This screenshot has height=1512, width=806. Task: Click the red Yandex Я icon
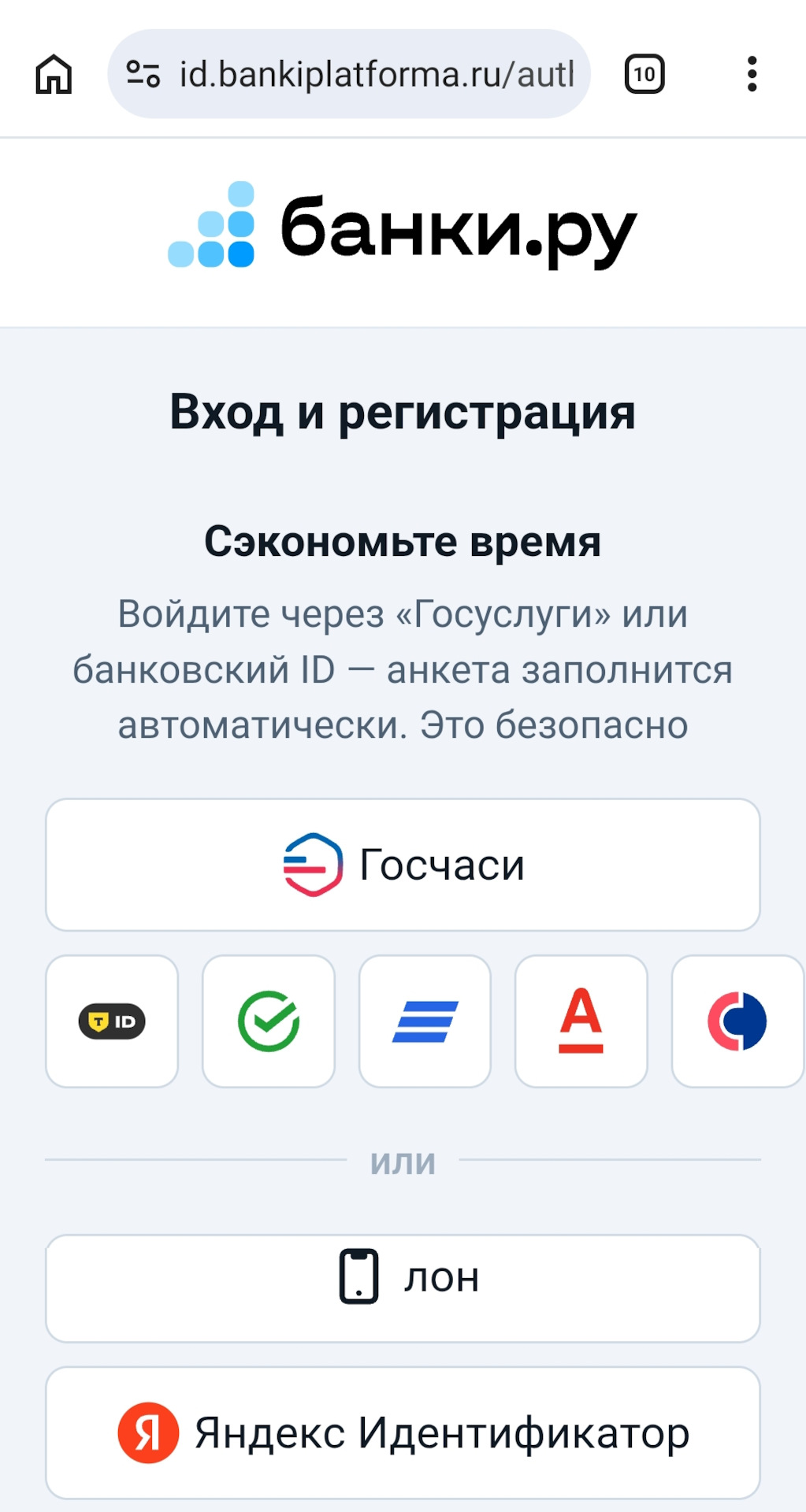(148, 1432)
